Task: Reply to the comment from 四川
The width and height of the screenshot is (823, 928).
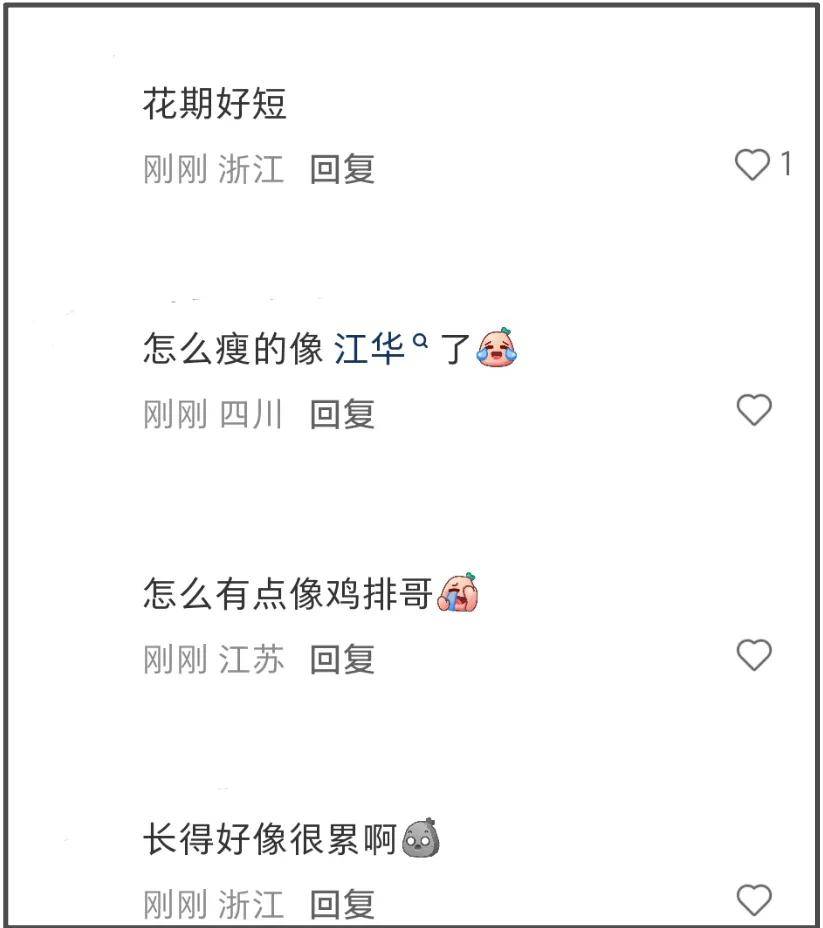Action: 342,414
